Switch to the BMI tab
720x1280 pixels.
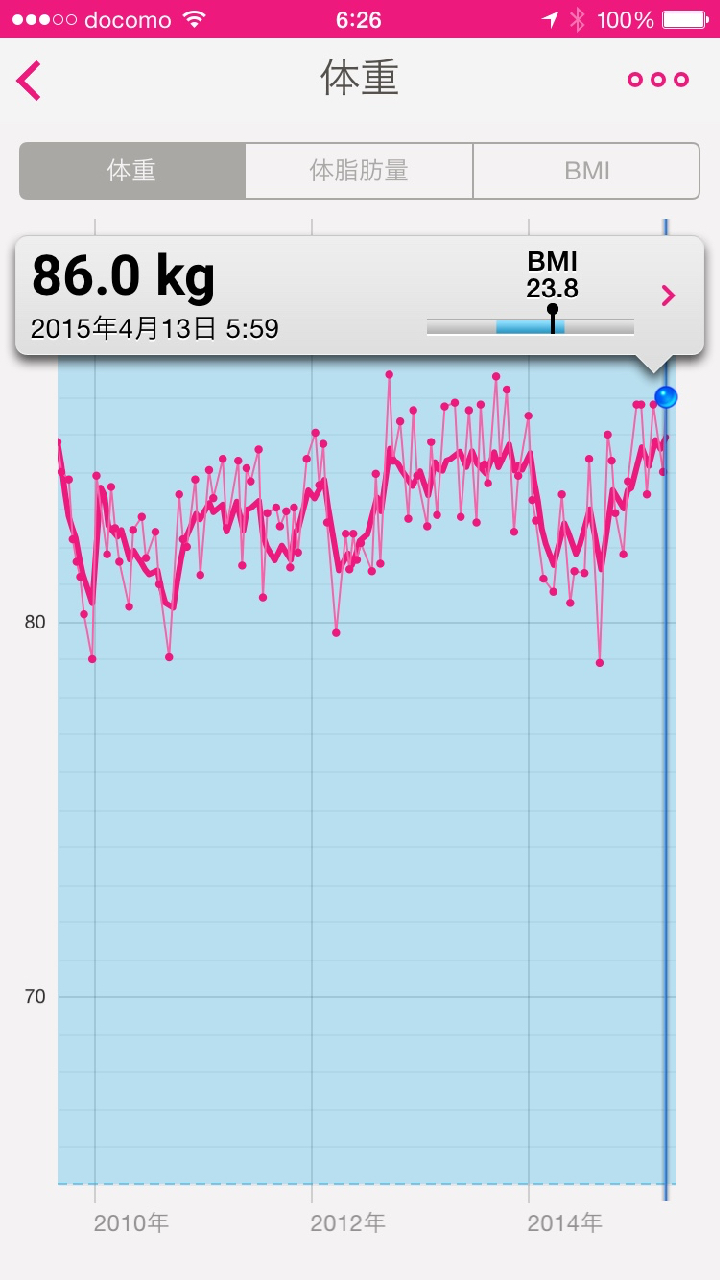pyautogui.click(x=586, y=171)
